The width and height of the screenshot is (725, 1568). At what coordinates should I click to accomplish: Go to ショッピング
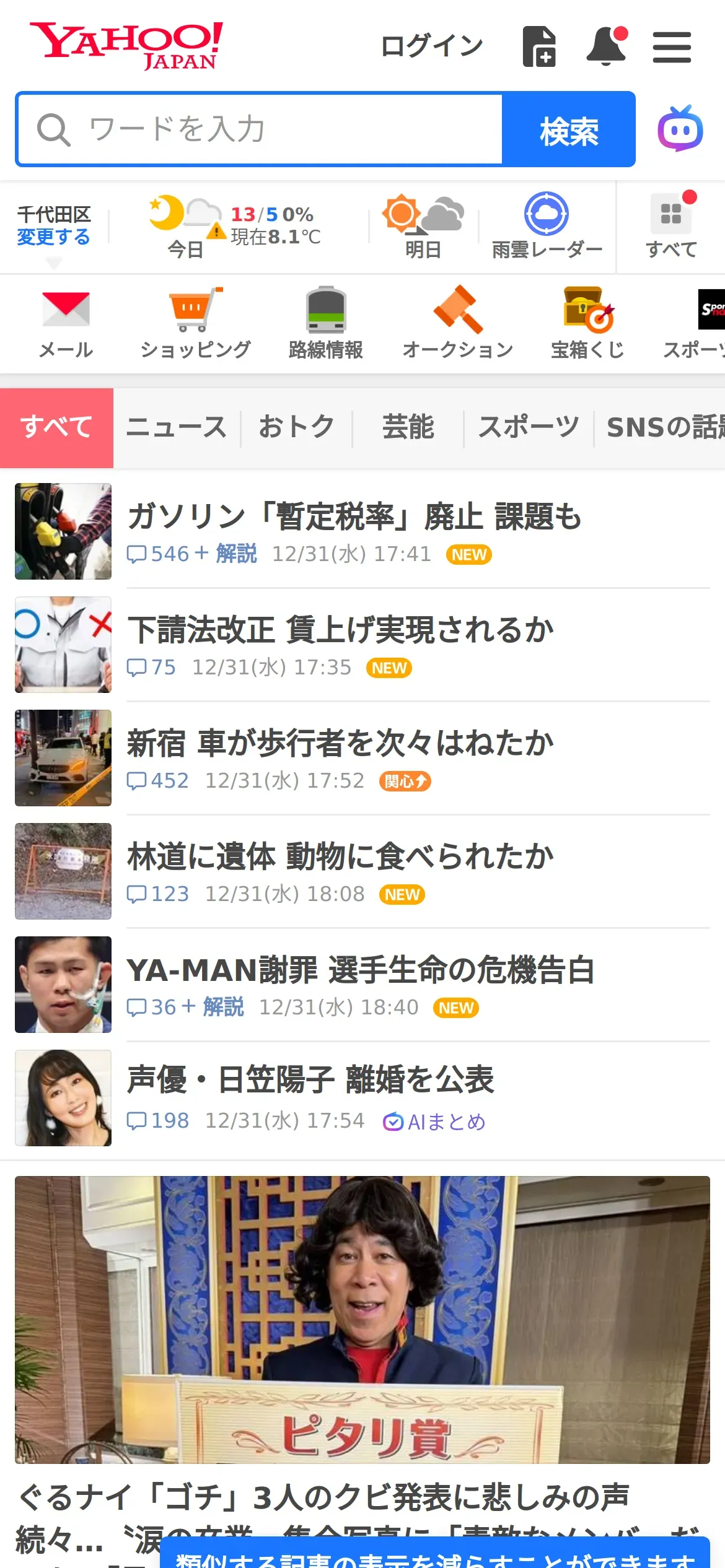tap(195, 323)
